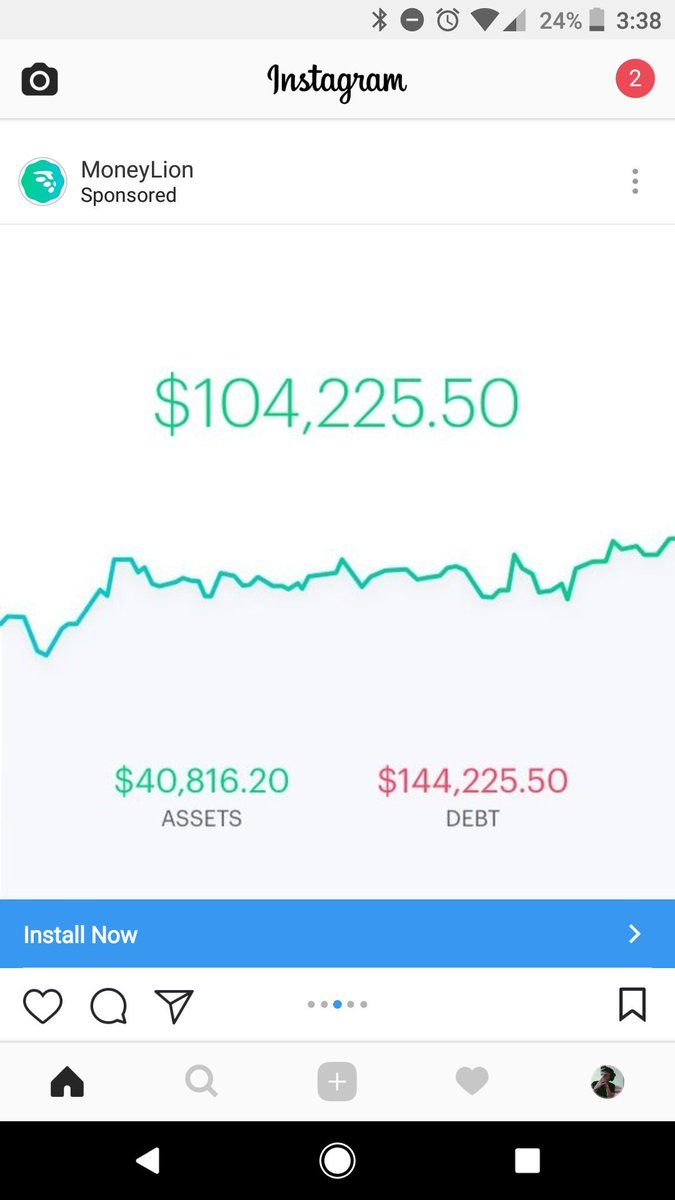The height and width of the screenshot is (1200, 675).
Task: Open the Activity heart tab
Action: click(x=472, y=1081)
